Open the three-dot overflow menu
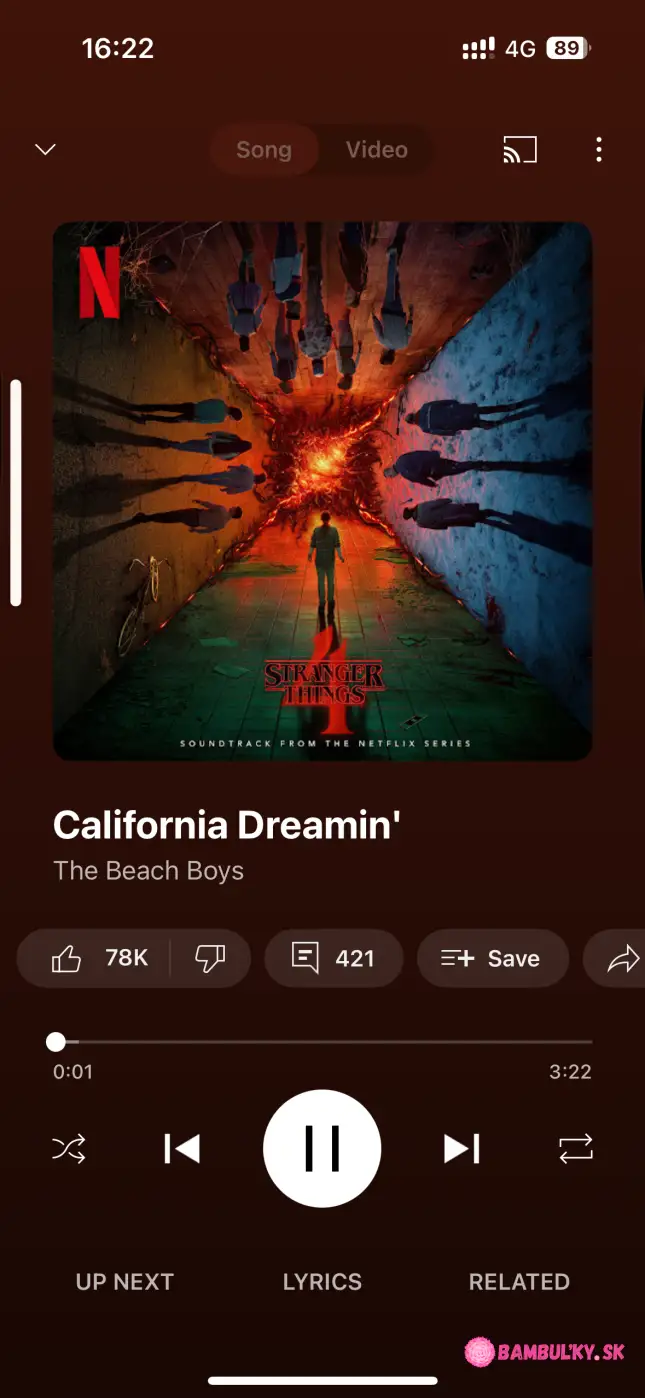Image resolution: width=645 pixels, height=1398 pixels. click(598, 150)
